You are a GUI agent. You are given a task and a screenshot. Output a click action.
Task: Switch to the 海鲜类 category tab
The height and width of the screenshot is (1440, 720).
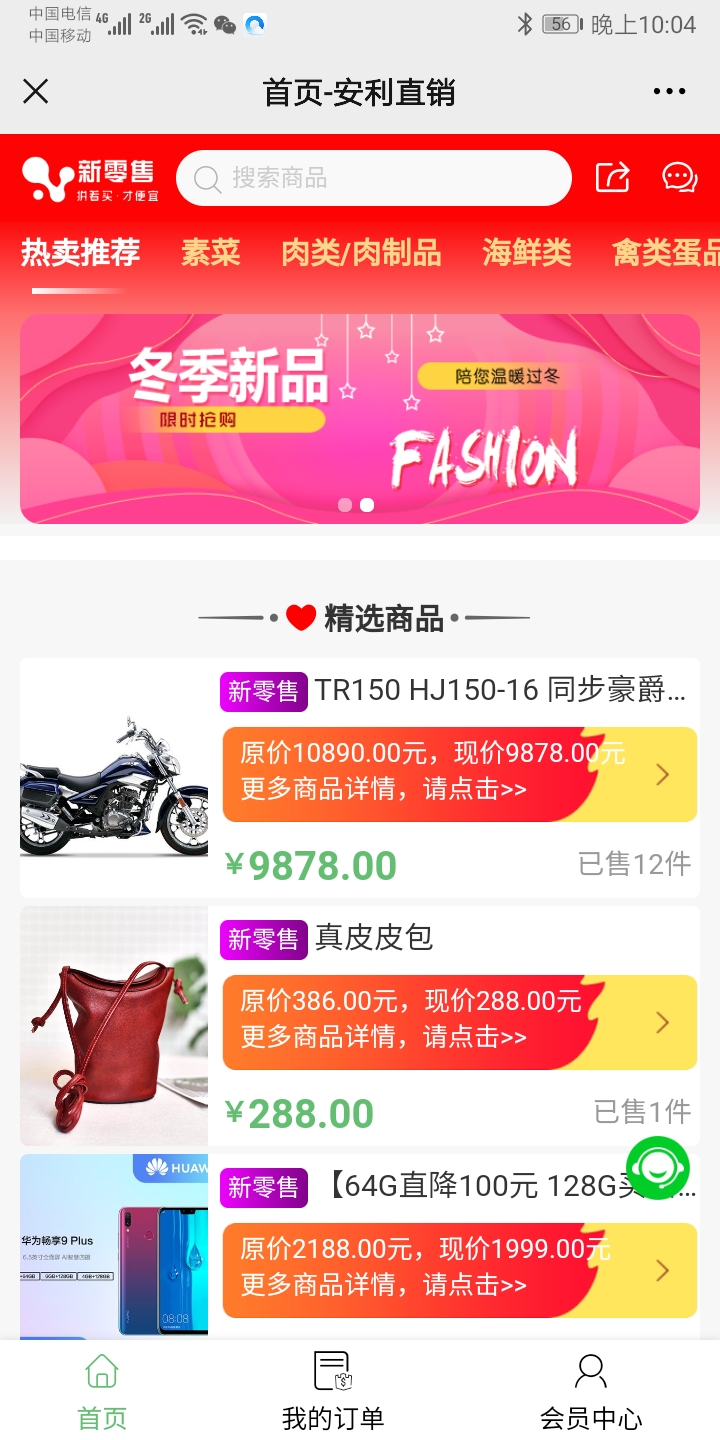527,253
